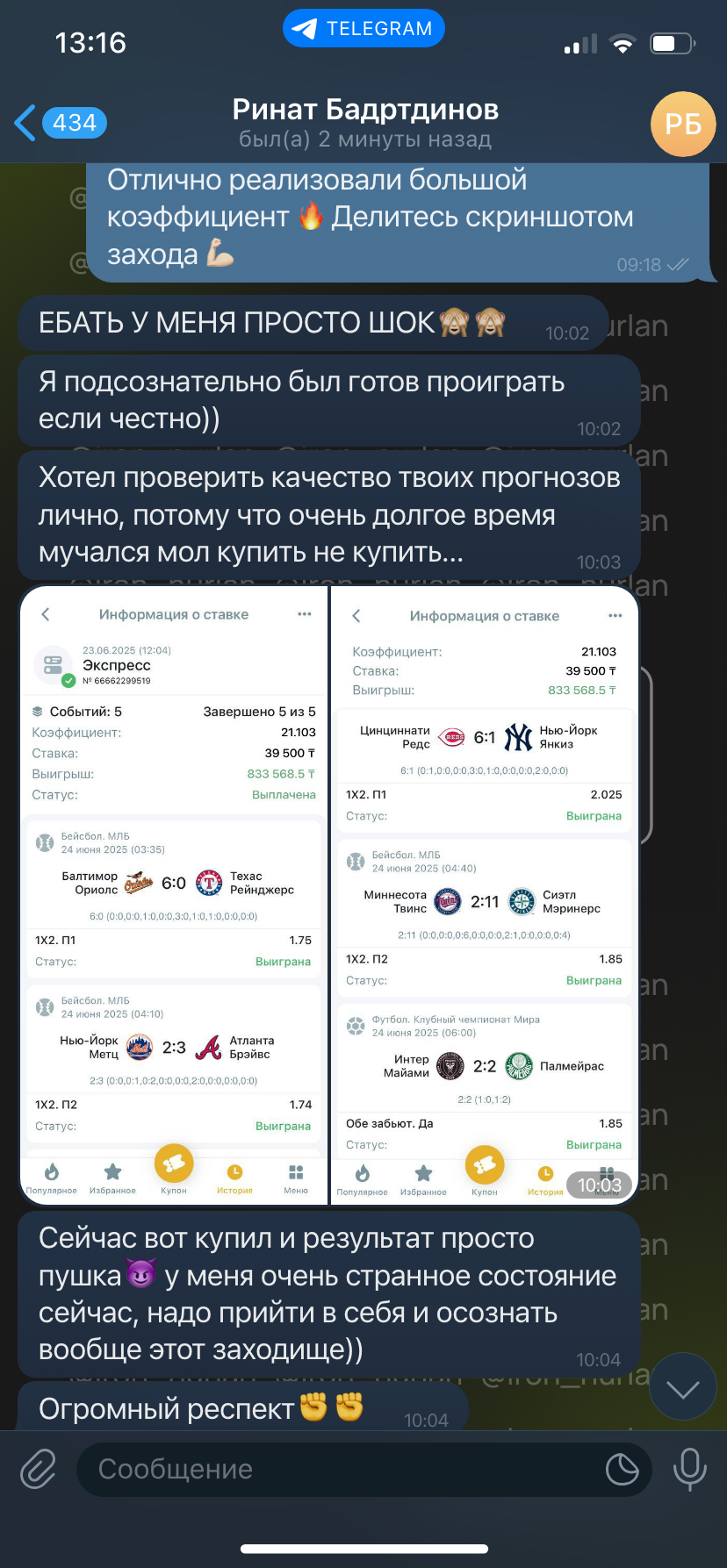
Task: Go back to the chat list
Action: pyautogui.click(x=60, y=123)
